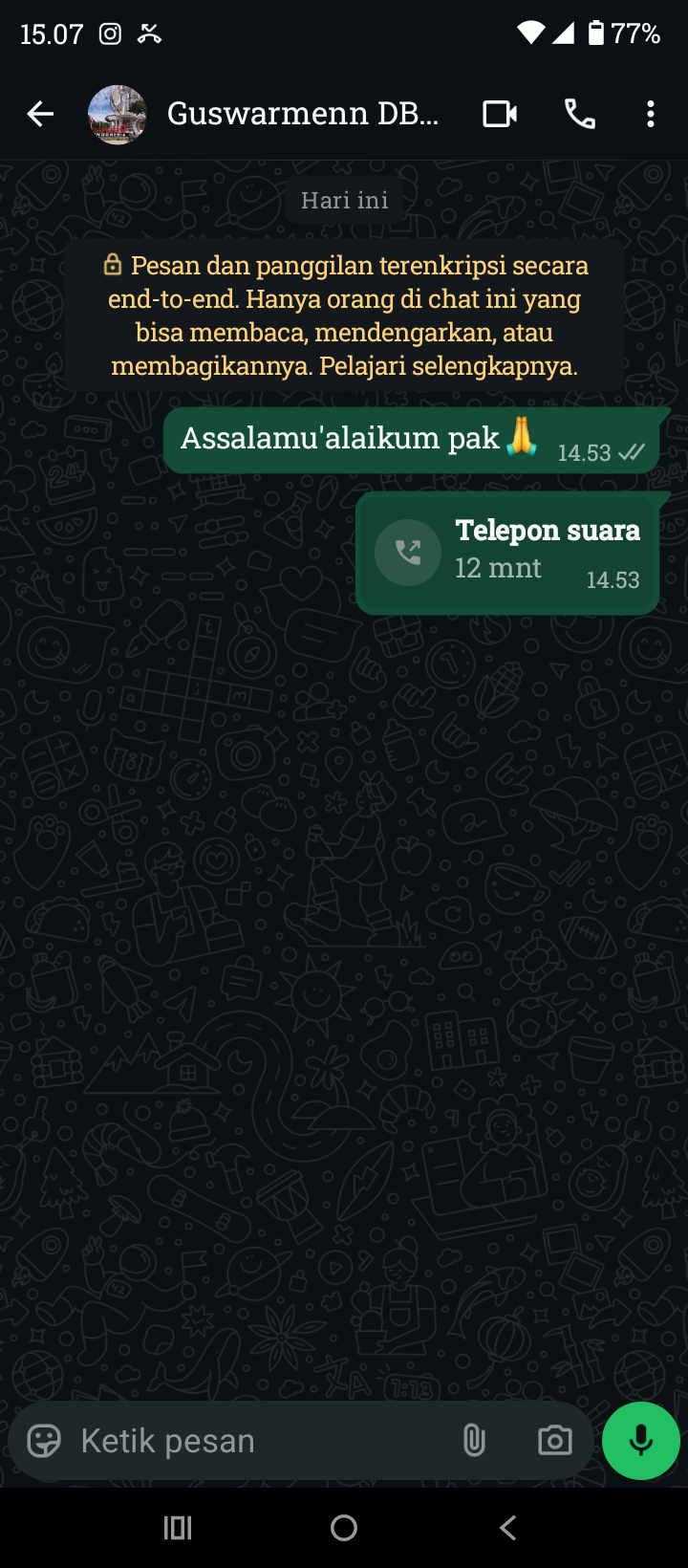688x1568 pixels.
Task: Go to the system home screen
Action: coord(344,1528)
